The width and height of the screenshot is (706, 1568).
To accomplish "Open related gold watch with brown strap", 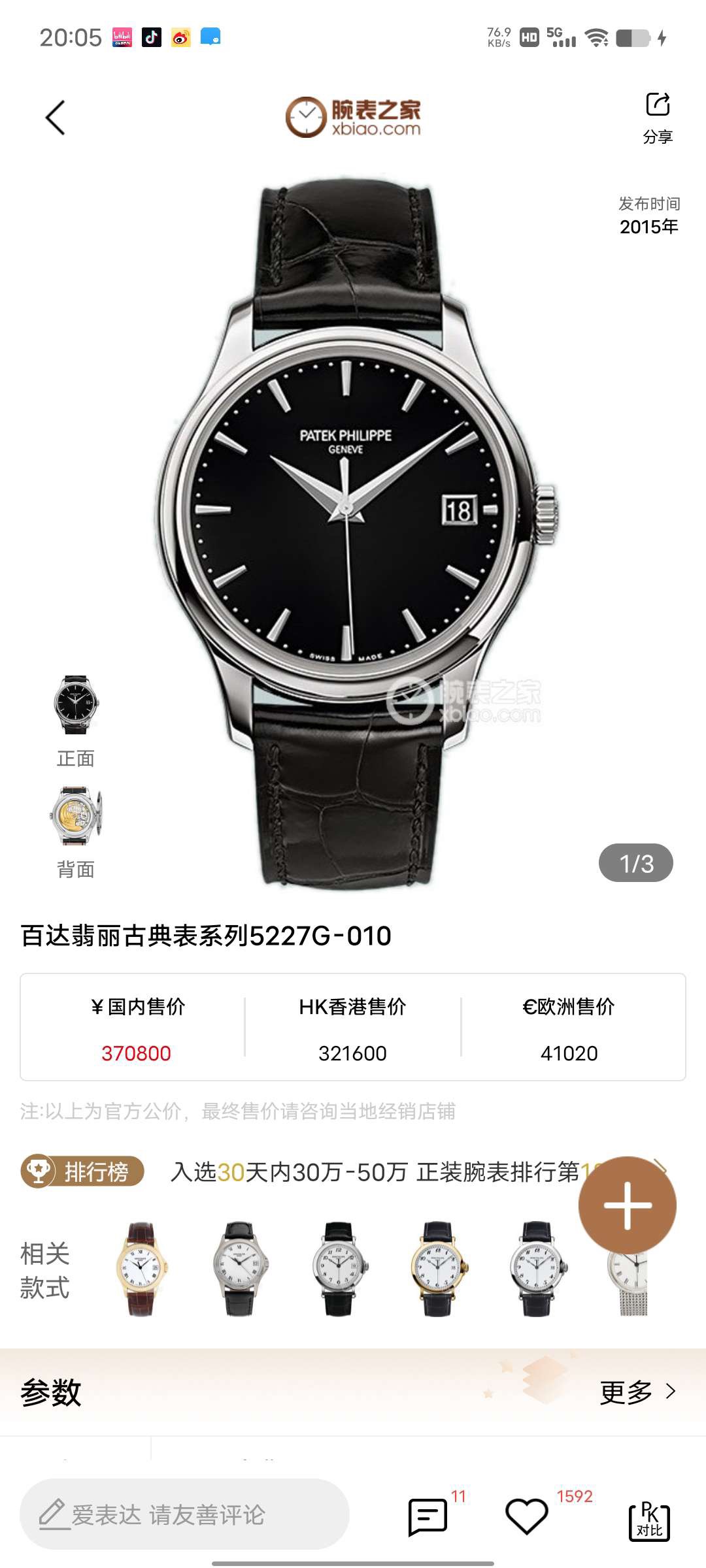I will pyautogui.click(x=141, y=1269).
